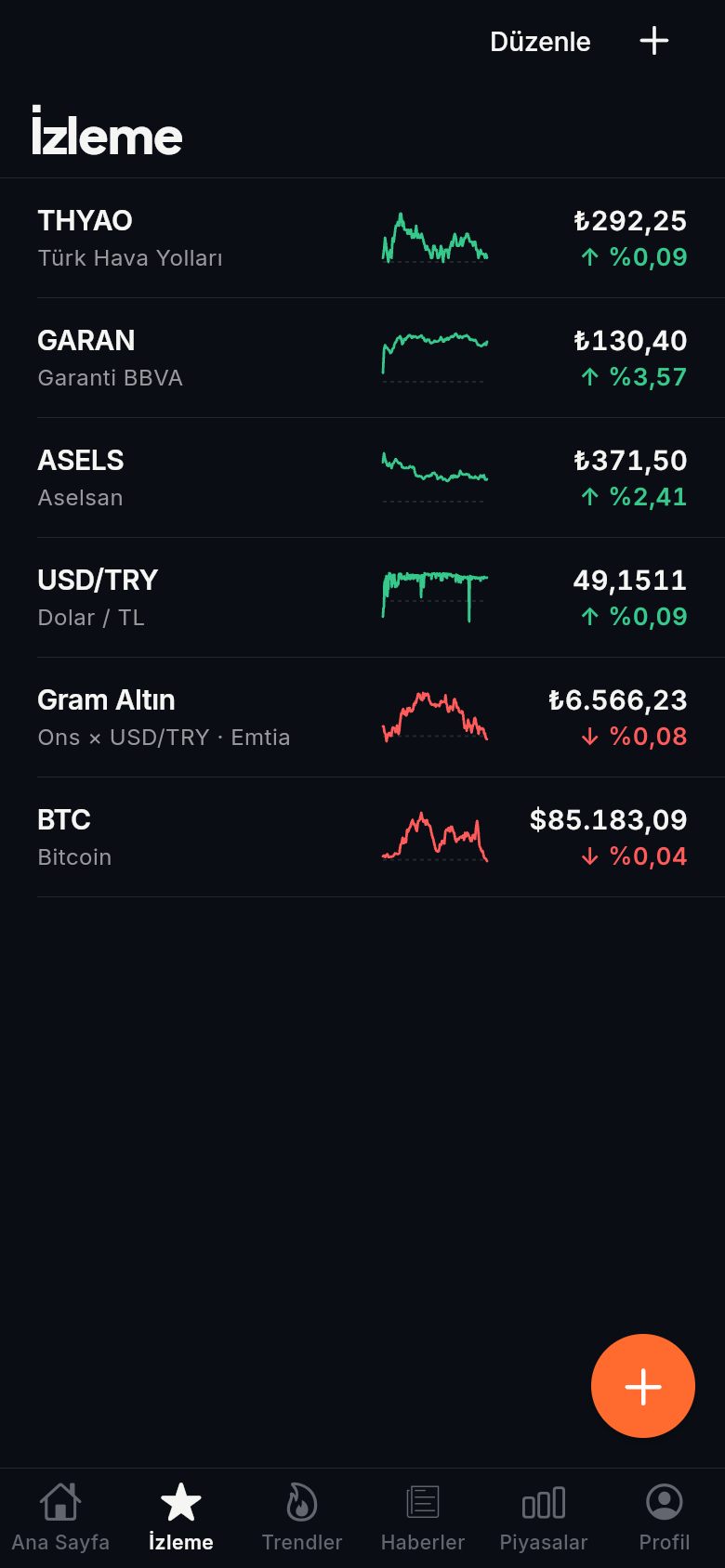
Task: Tap Düzenle to edit the watchlist
Action: click(540, 42)
